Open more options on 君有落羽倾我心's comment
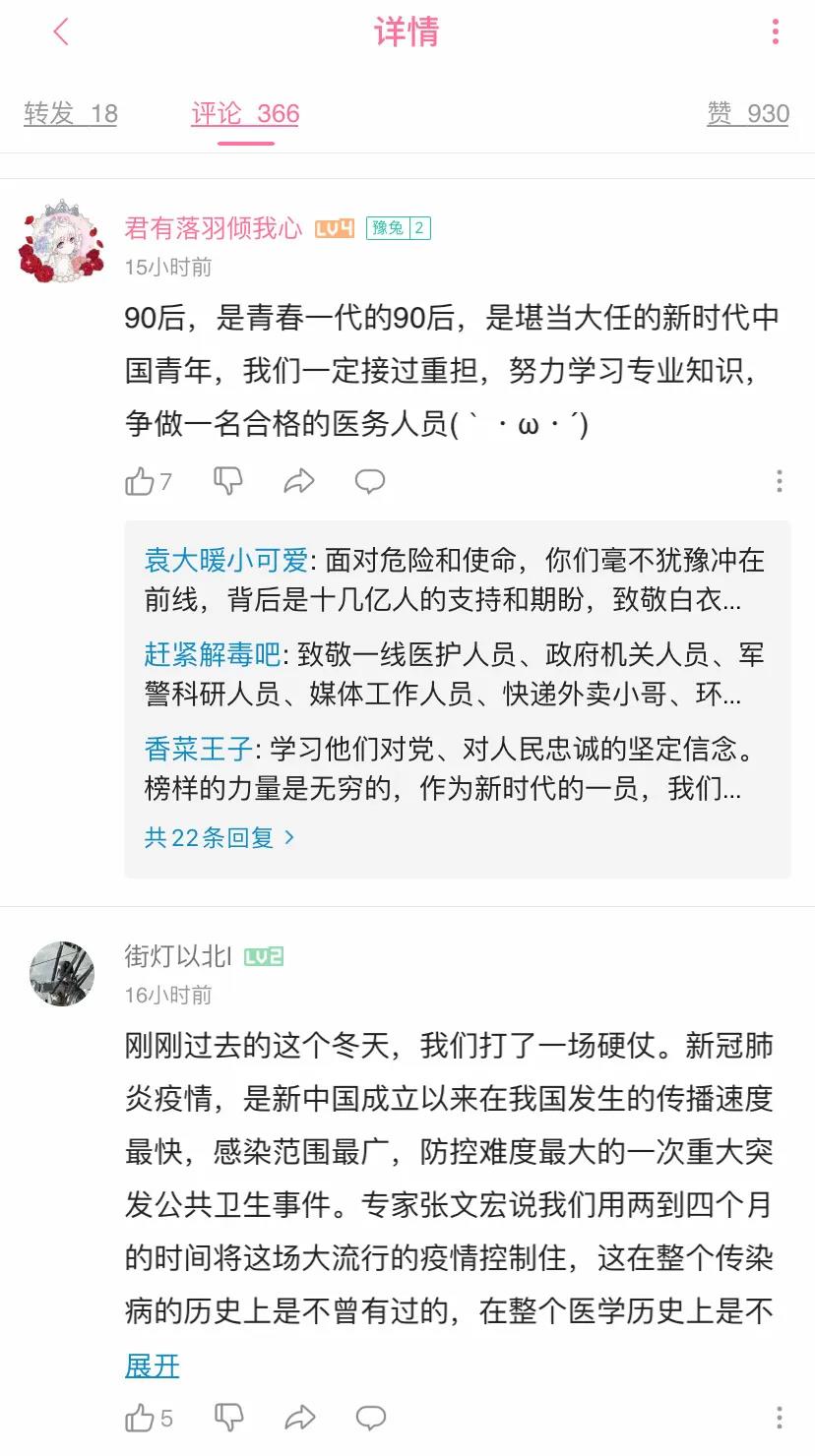815x1456 pixels. 779,481
